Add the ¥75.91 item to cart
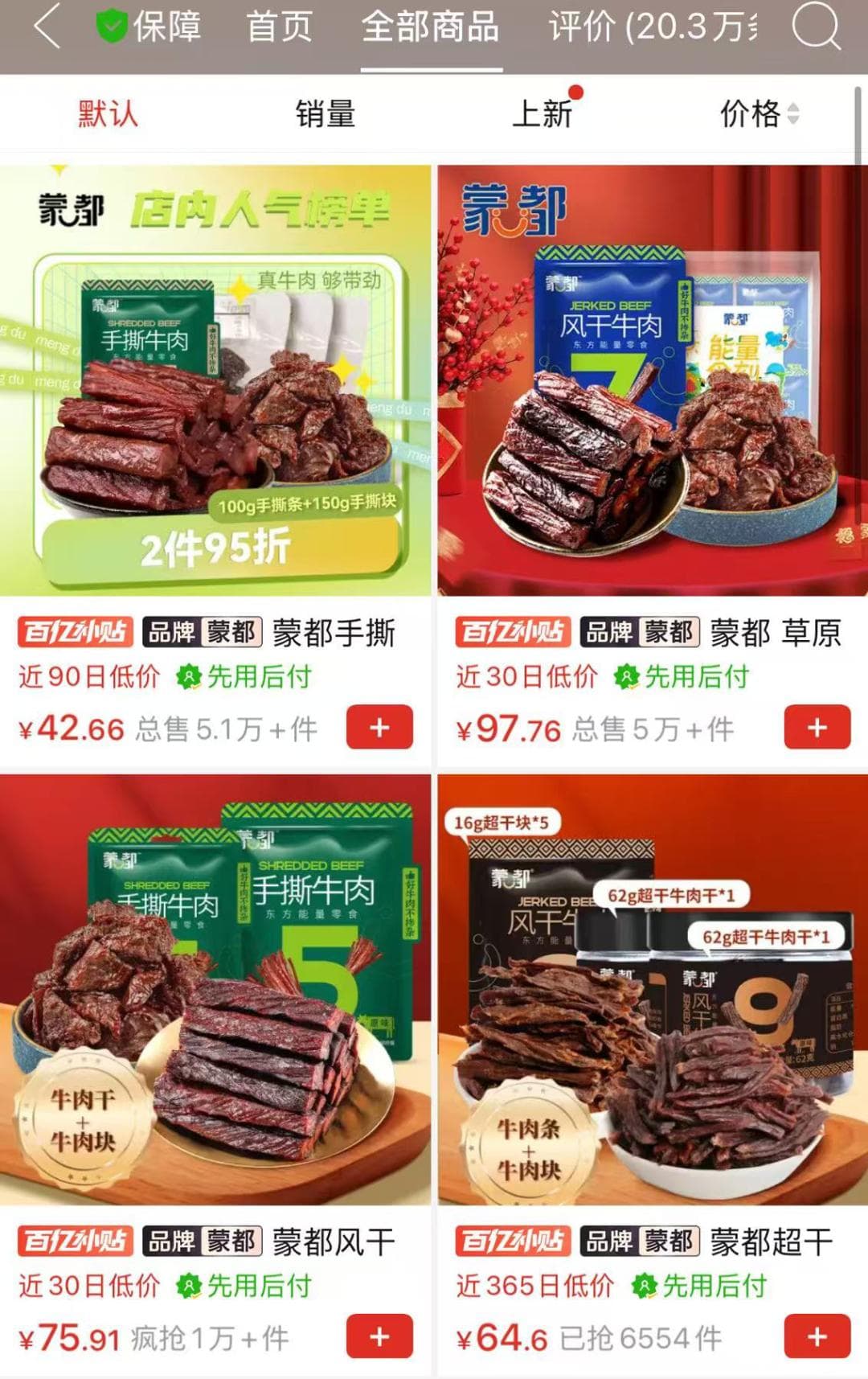The image size is (868, 1379). point(379,1336)
